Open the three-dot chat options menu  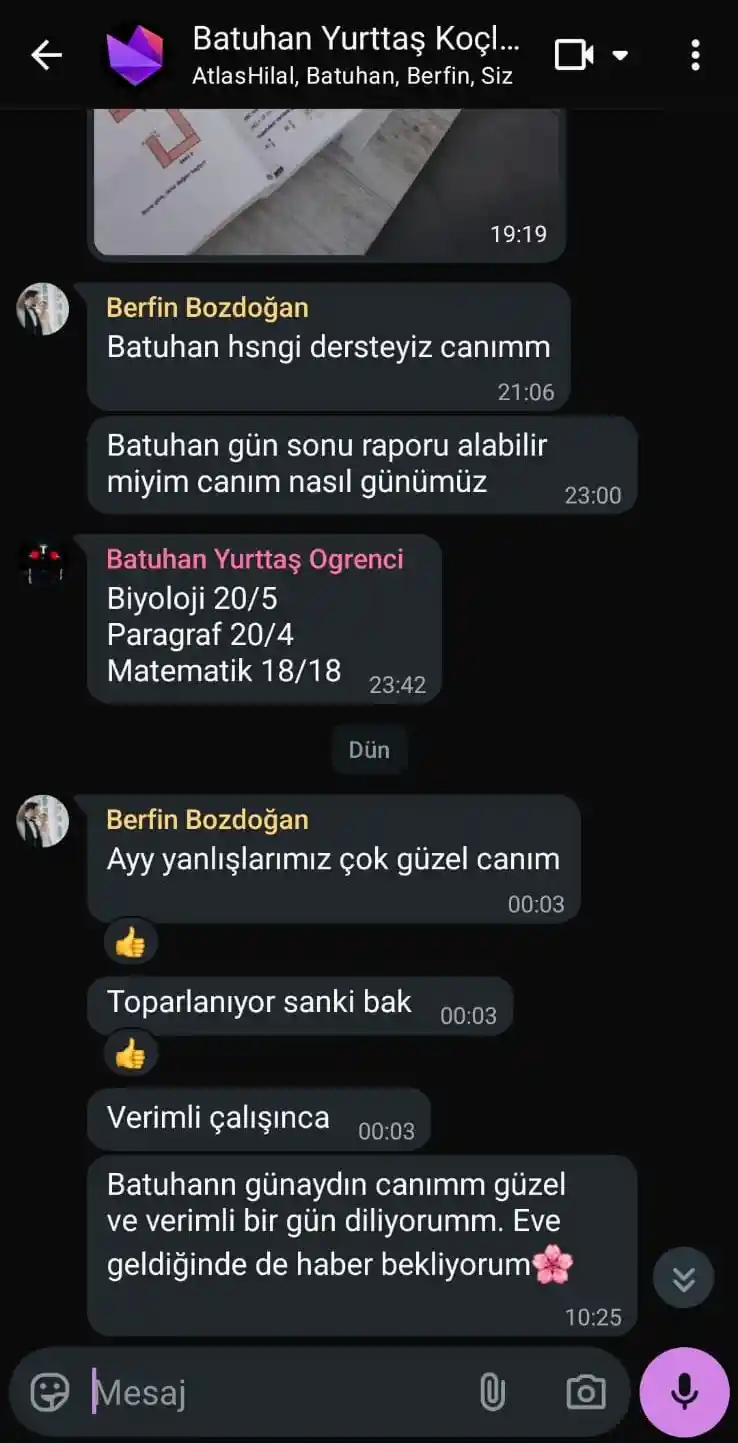tap(696, 55)
